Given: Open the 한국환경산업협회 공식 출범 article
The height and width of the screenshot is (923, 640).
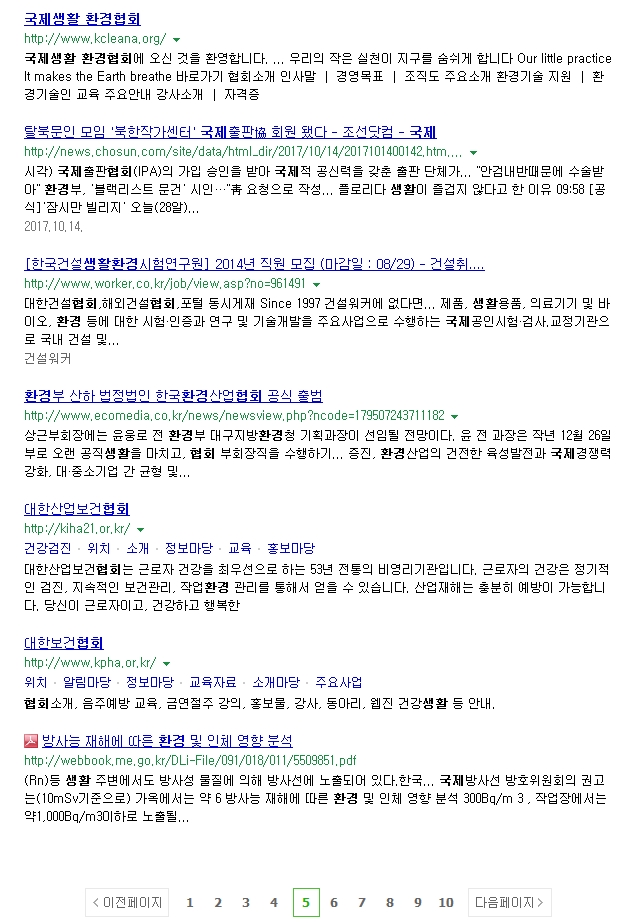Looking at the screenshot, I should click(173, 396).
